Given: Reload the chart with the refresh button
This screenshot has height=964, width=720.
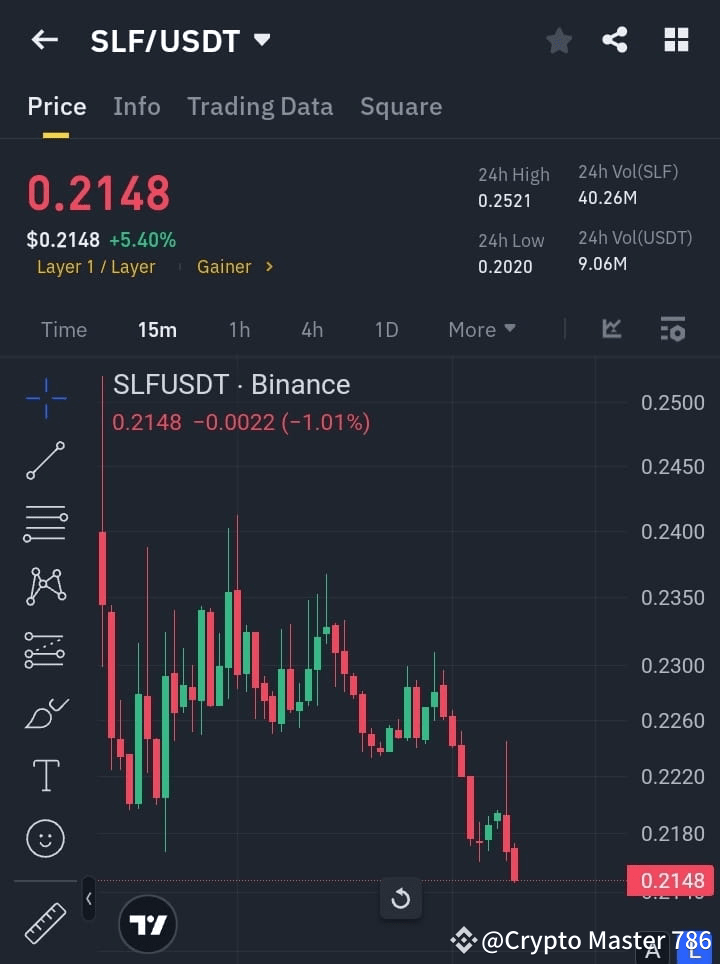Looking at the screenshot, I should (401, 899).
